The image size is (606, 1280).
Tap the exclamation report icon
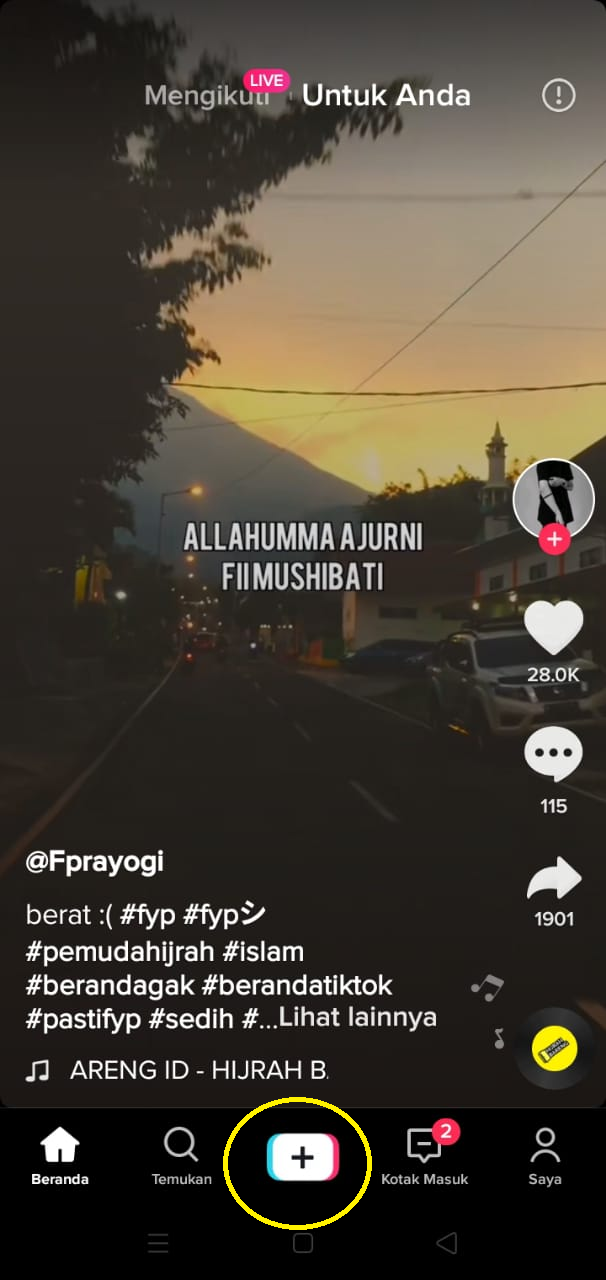(x=558, y=95)
